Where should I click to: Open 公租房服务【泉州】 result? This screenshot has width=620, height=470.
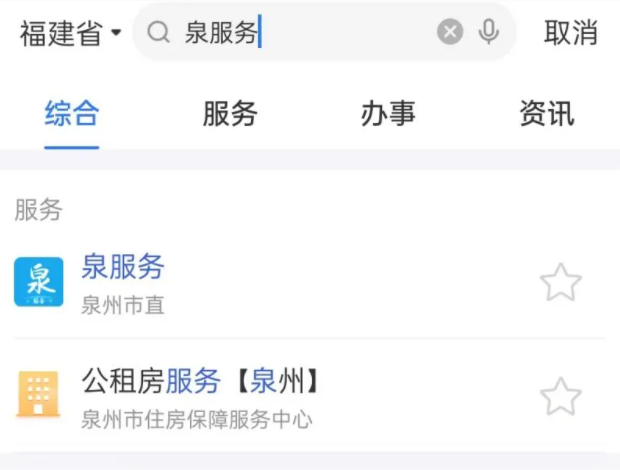pyautogui.click(x=200, y=396)
